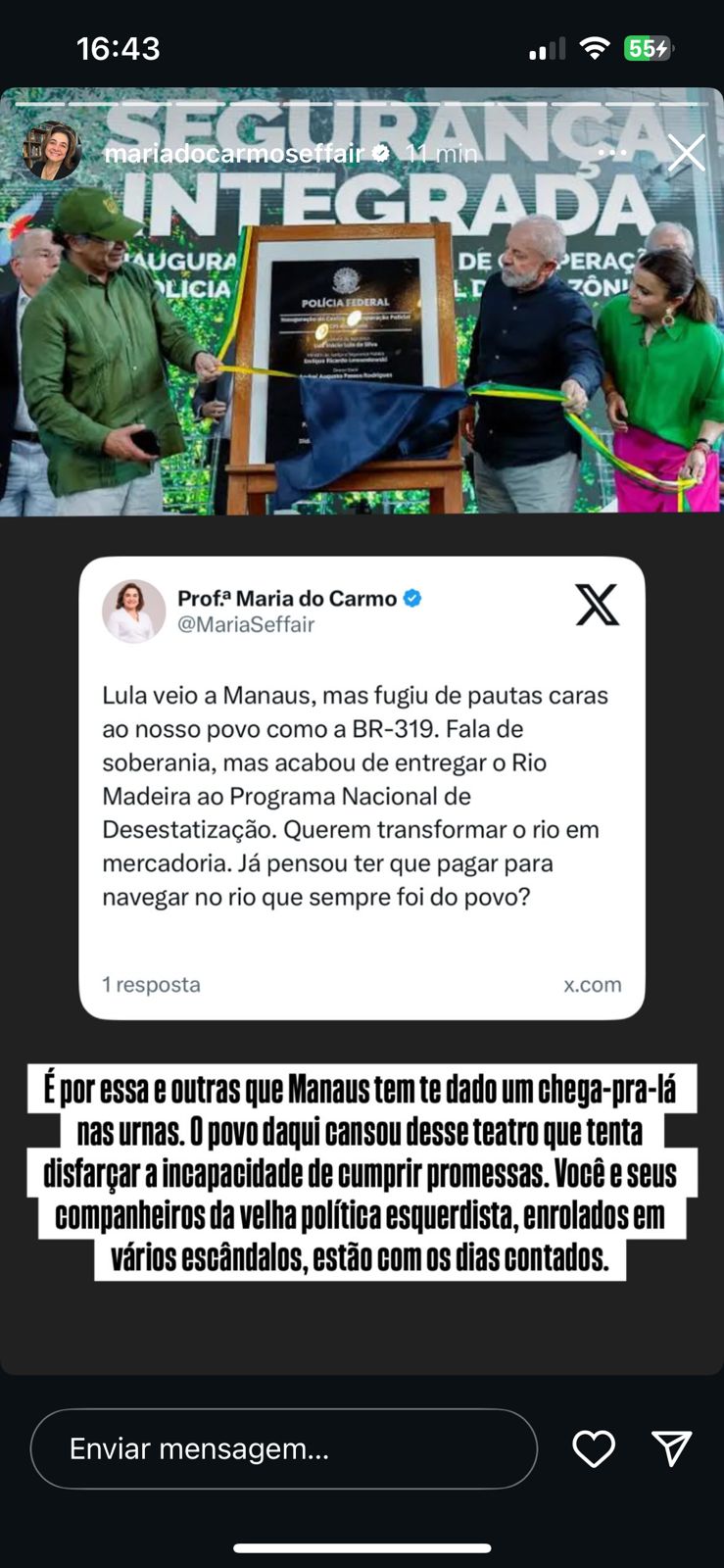
Task: Like this story with the heart
Action: (593, 1448)
